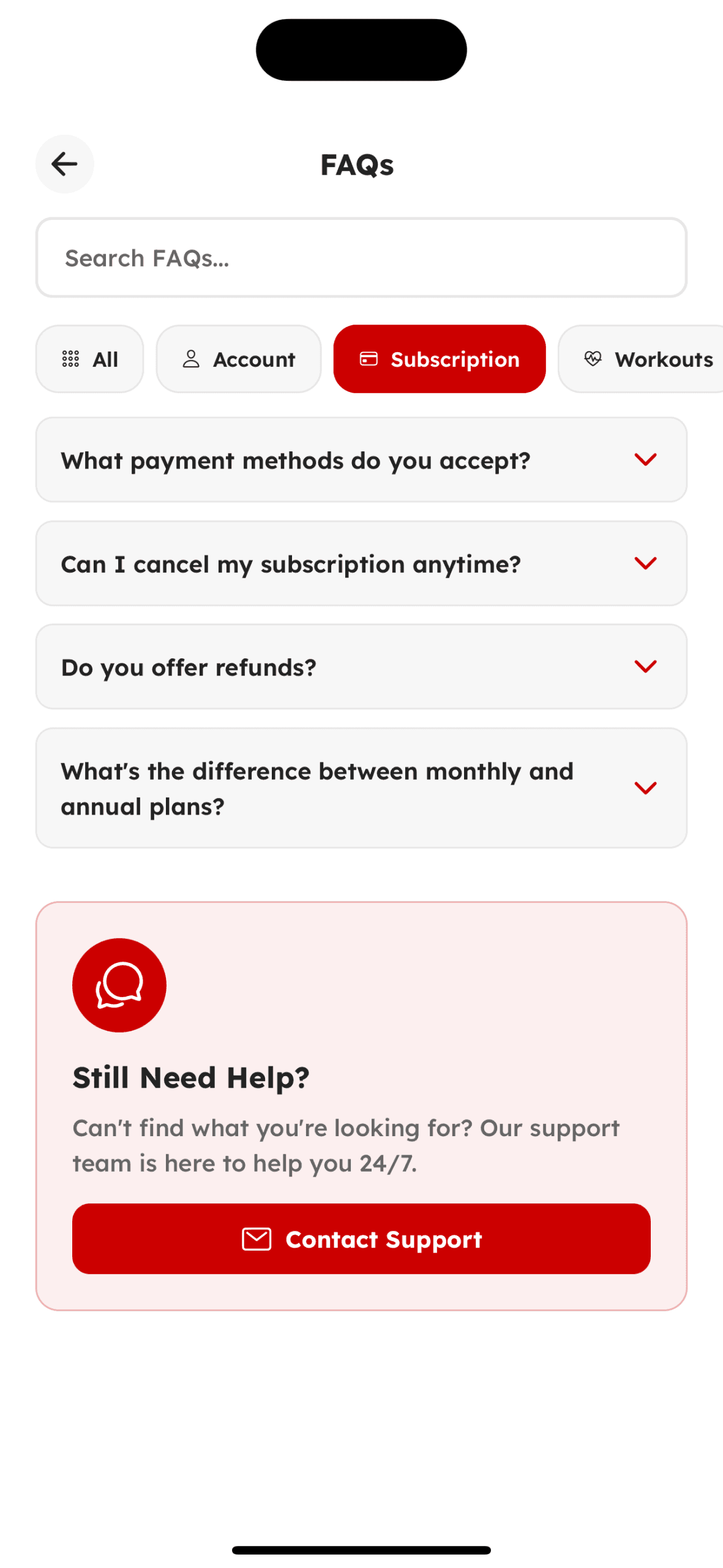Go back using the arrow button
Image resolution: width=723 pixels, height=1568 pixels.
tap(64, 164)
